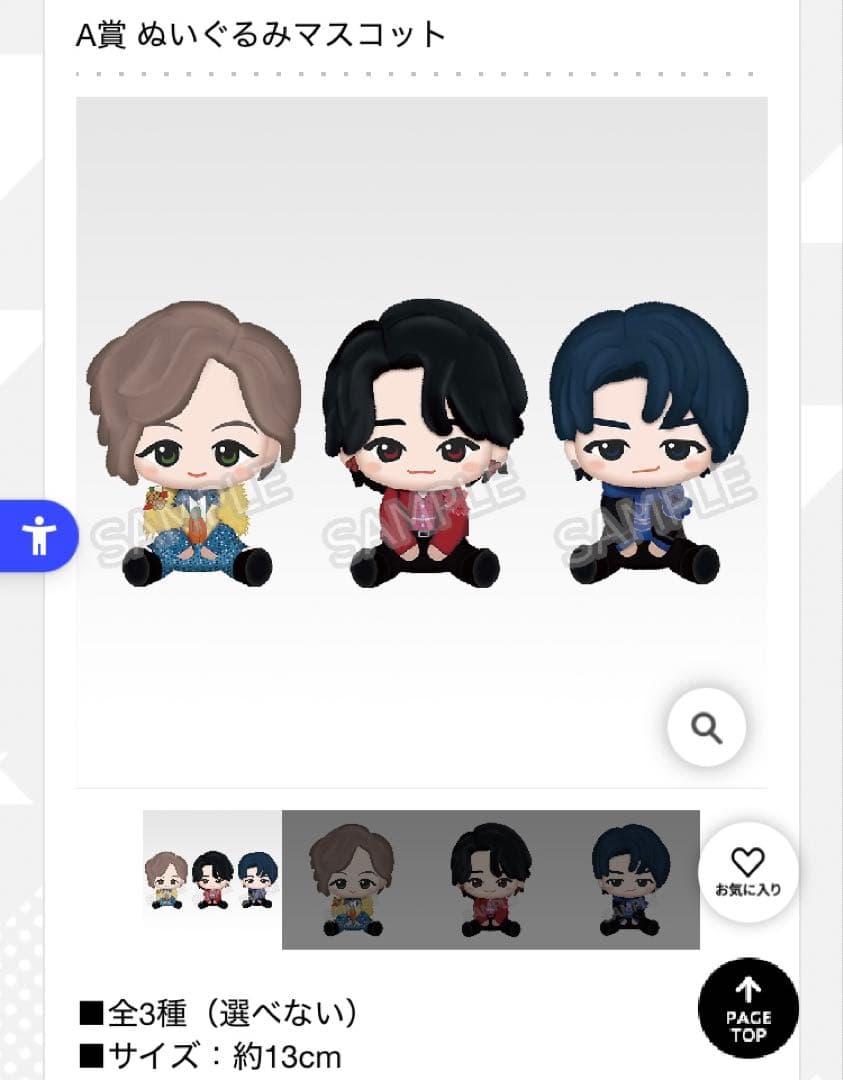View the navy-haired blue outfit mascot thumbnail
The height and width of the screenshot is (1080, 843).
[x=630, y=879]
